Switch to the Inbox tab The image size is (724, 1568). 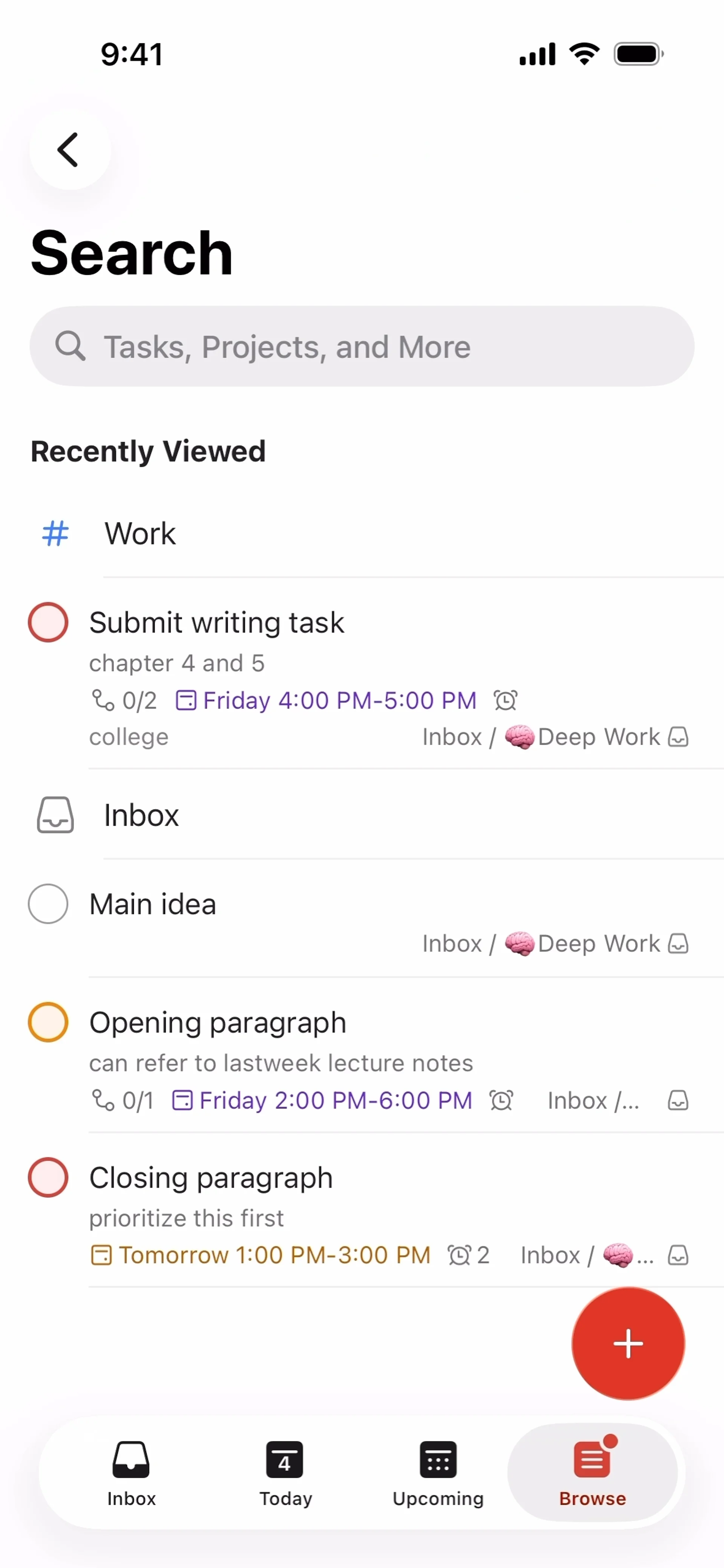click(x=131, y=1473)
